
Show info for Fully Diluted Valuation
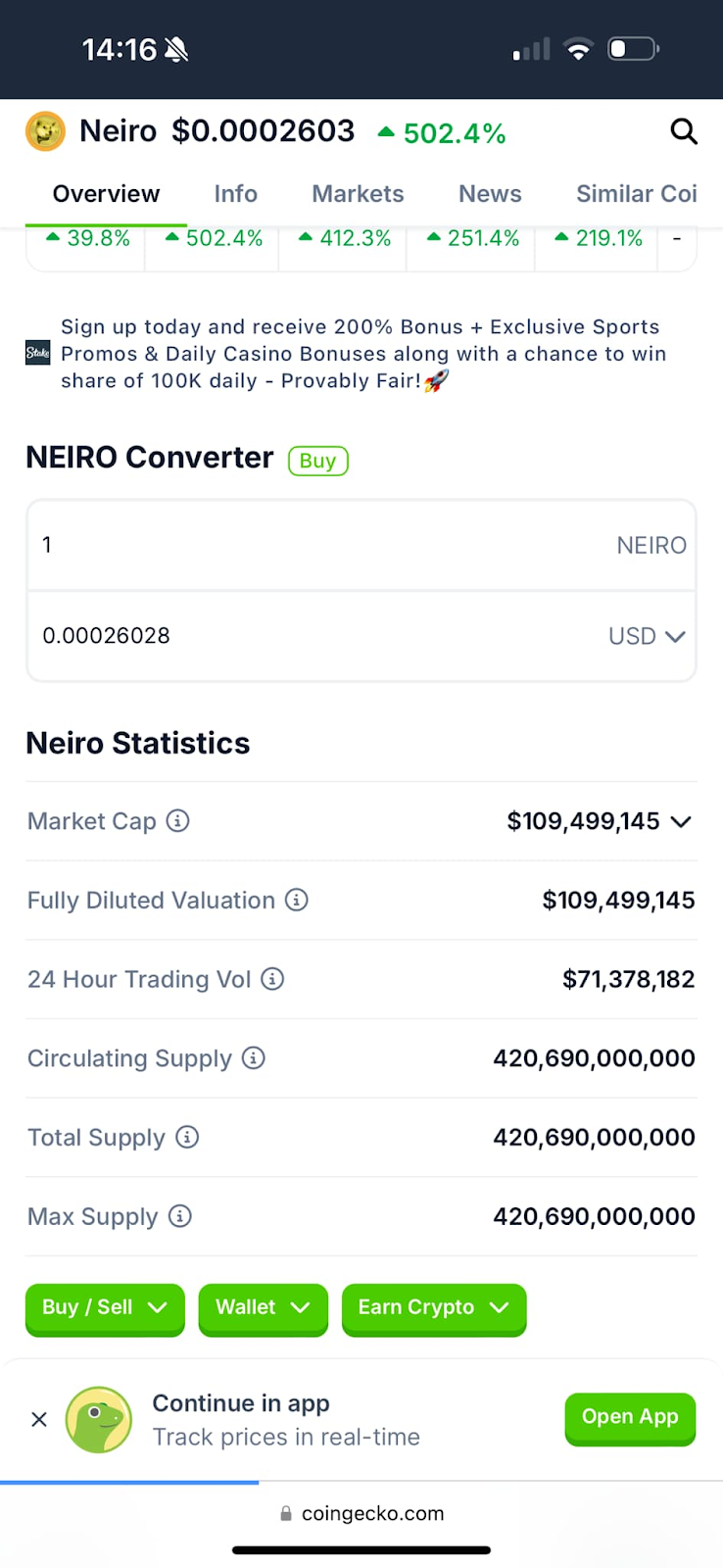pyautogui.click(x=297, y=900)
